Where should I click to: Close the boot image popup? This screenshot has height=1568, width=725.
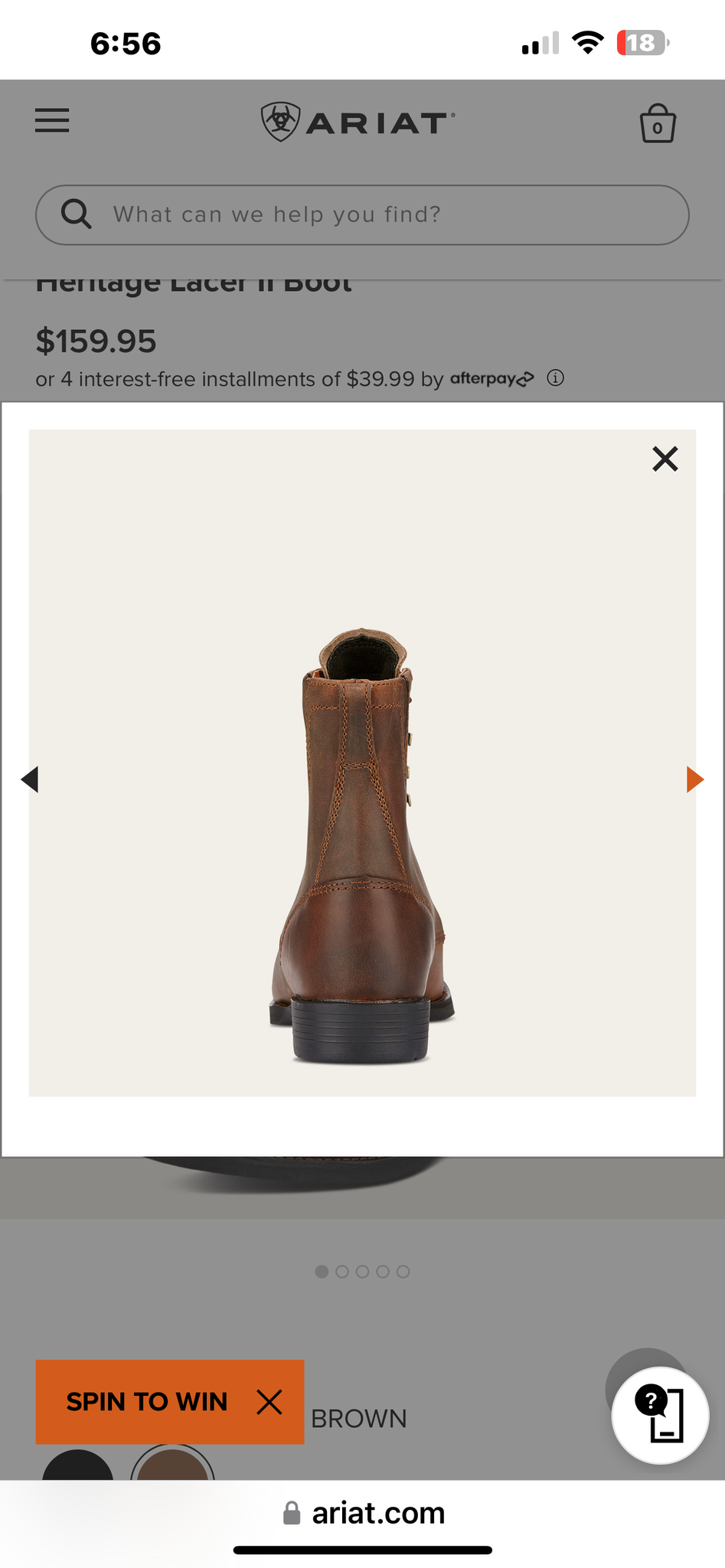665,459
